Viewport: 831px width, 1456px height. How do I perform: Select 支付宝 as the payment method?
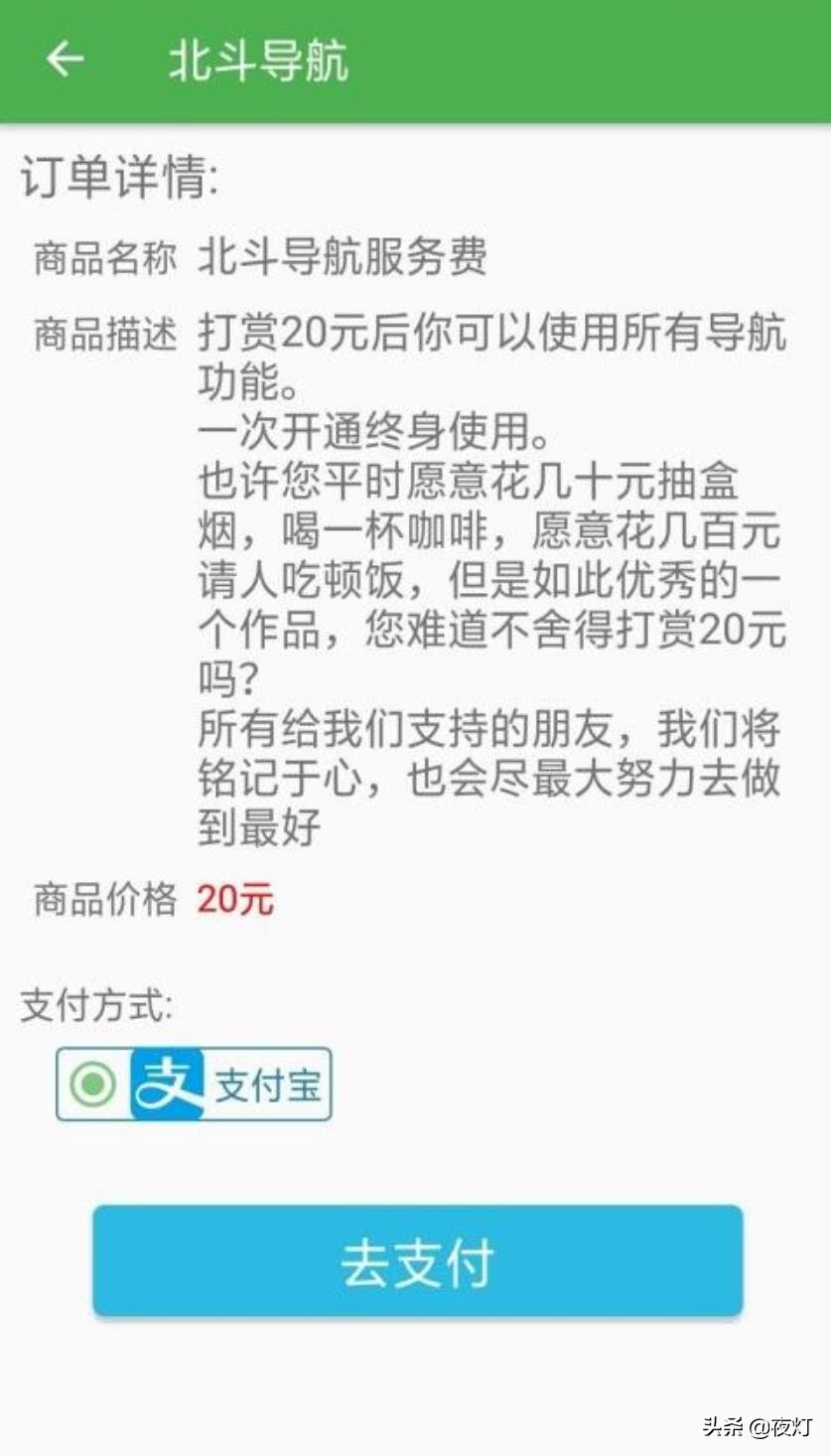(194, 1084)
